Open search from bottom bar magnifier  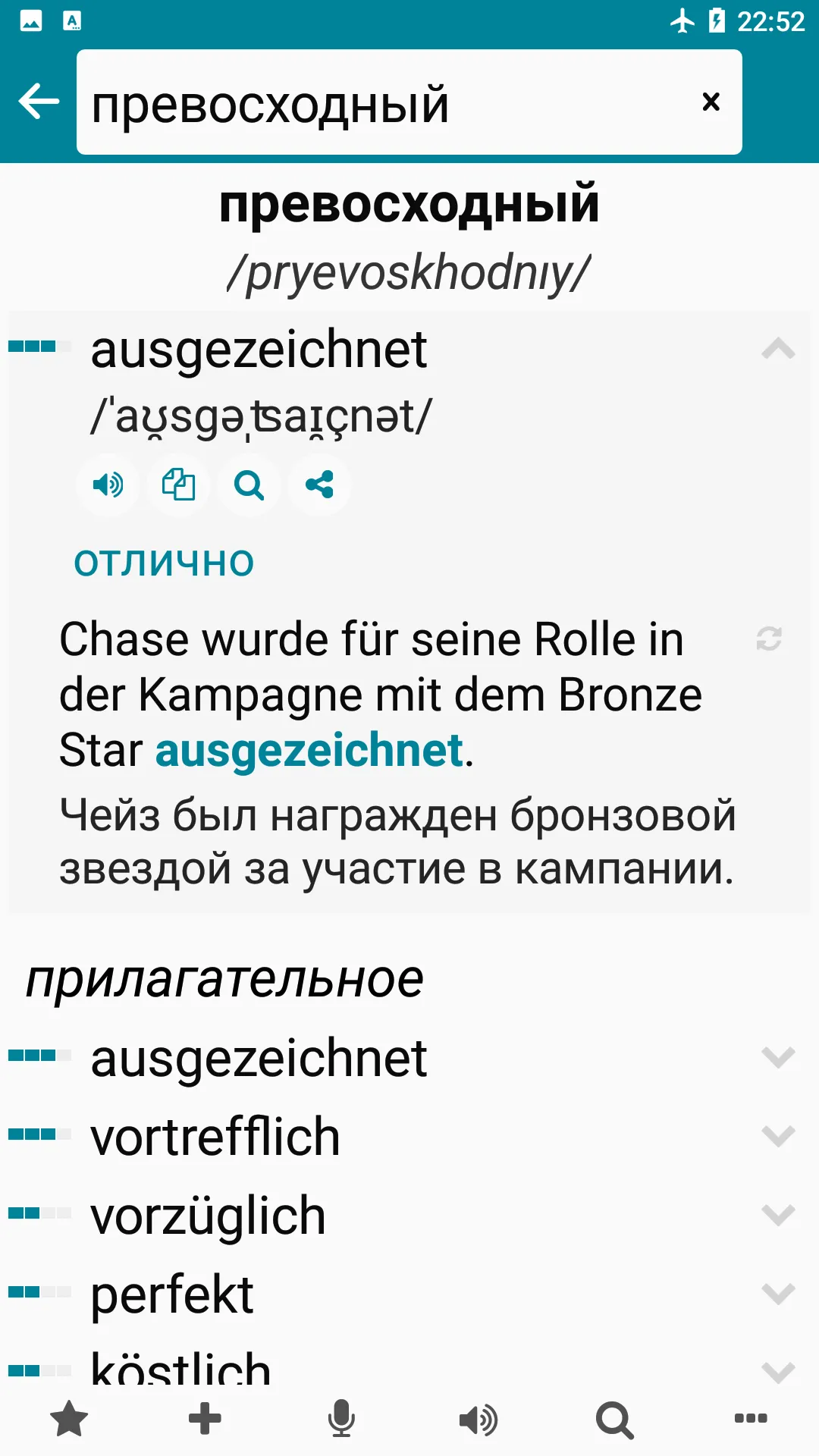point(614,1420)
